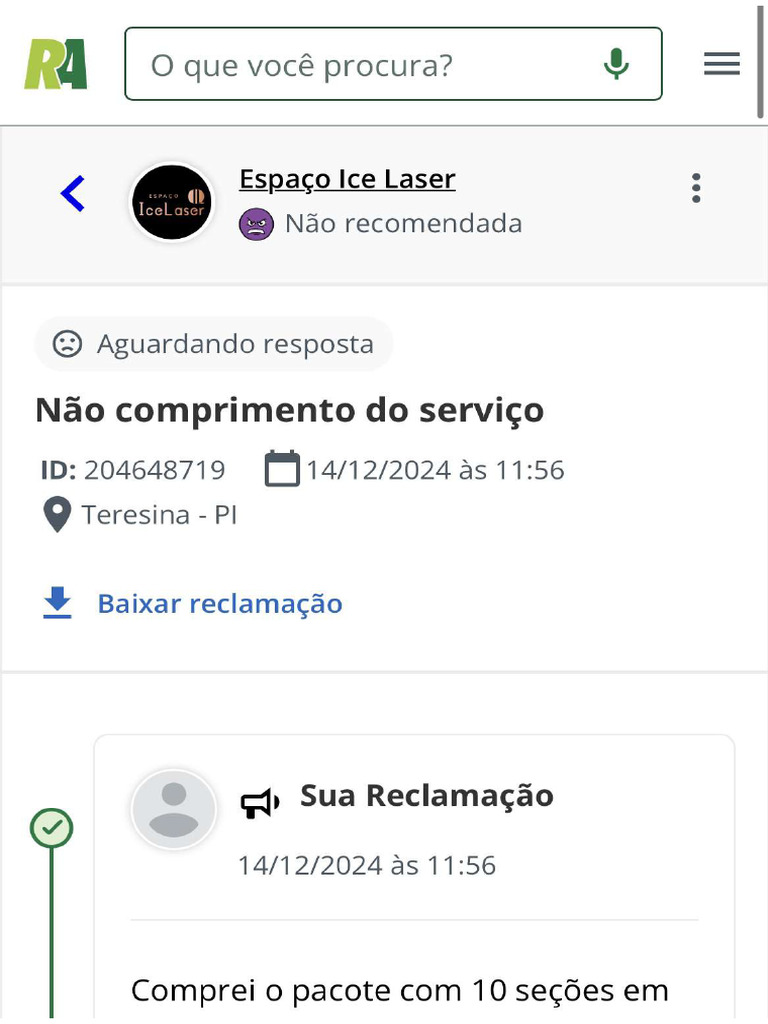The image size is (768, 1024).
Task: Go back with the blue arrow
Action: coord(73,193)
